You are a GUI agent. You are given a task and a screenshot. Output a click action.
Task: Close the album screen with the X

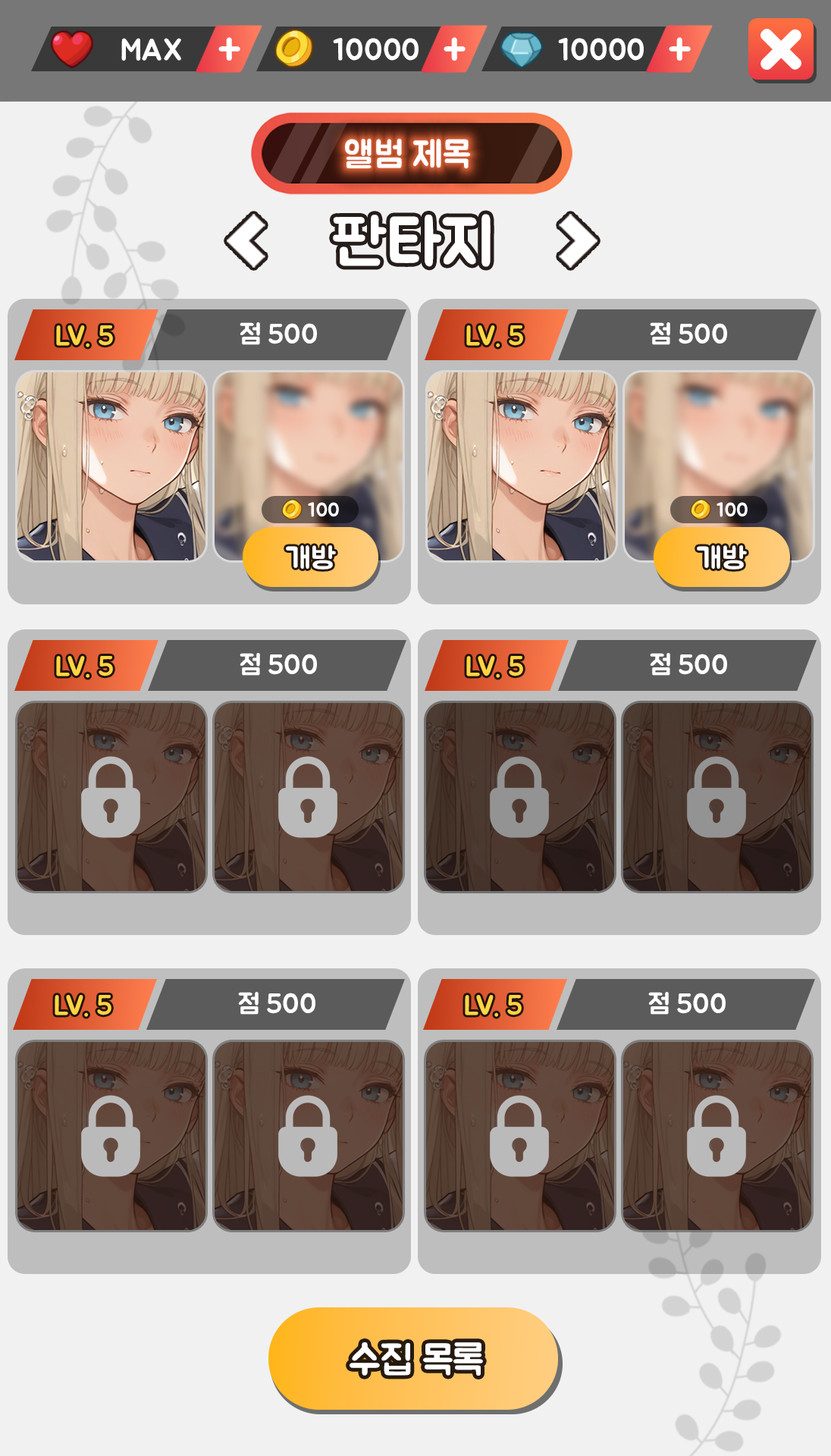point(781,50)
